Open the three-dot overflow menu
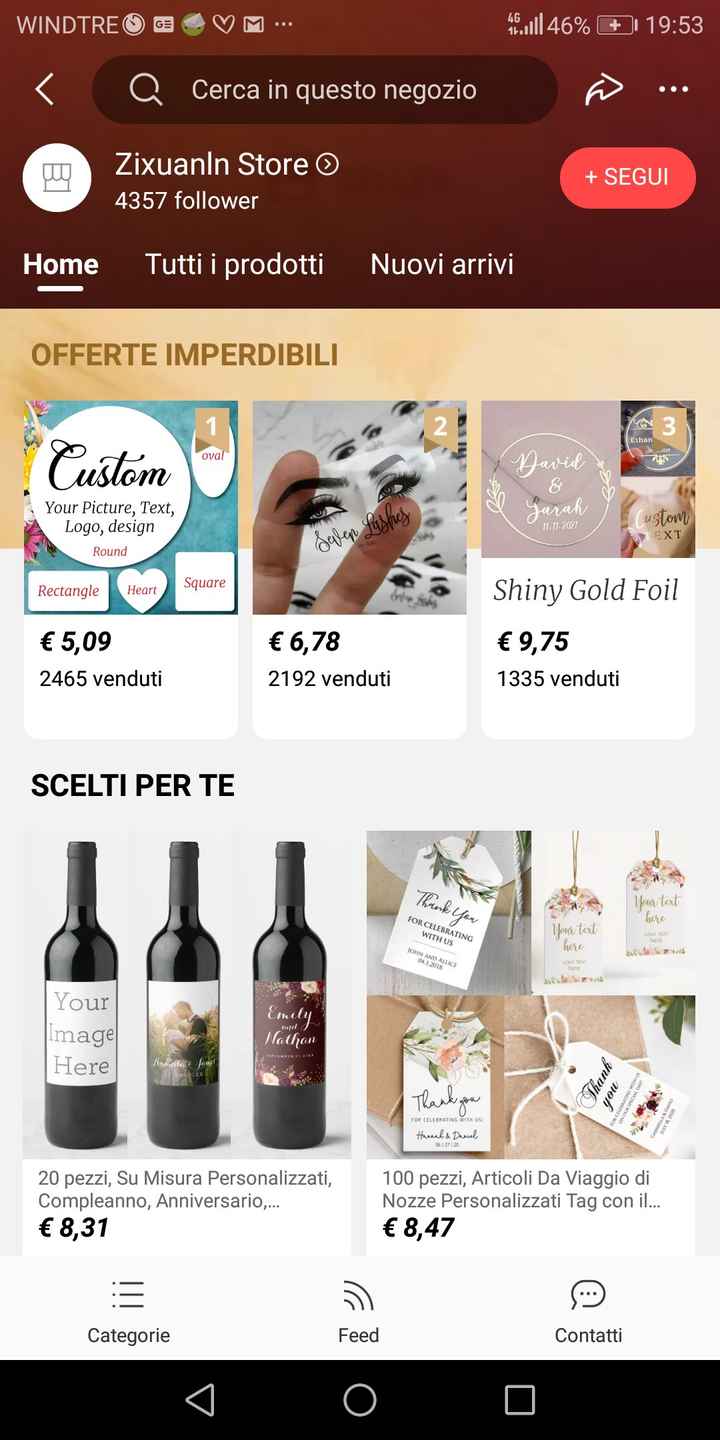Image resolution: width=720 pixels, height=1440 pixels. click(673, 89)
